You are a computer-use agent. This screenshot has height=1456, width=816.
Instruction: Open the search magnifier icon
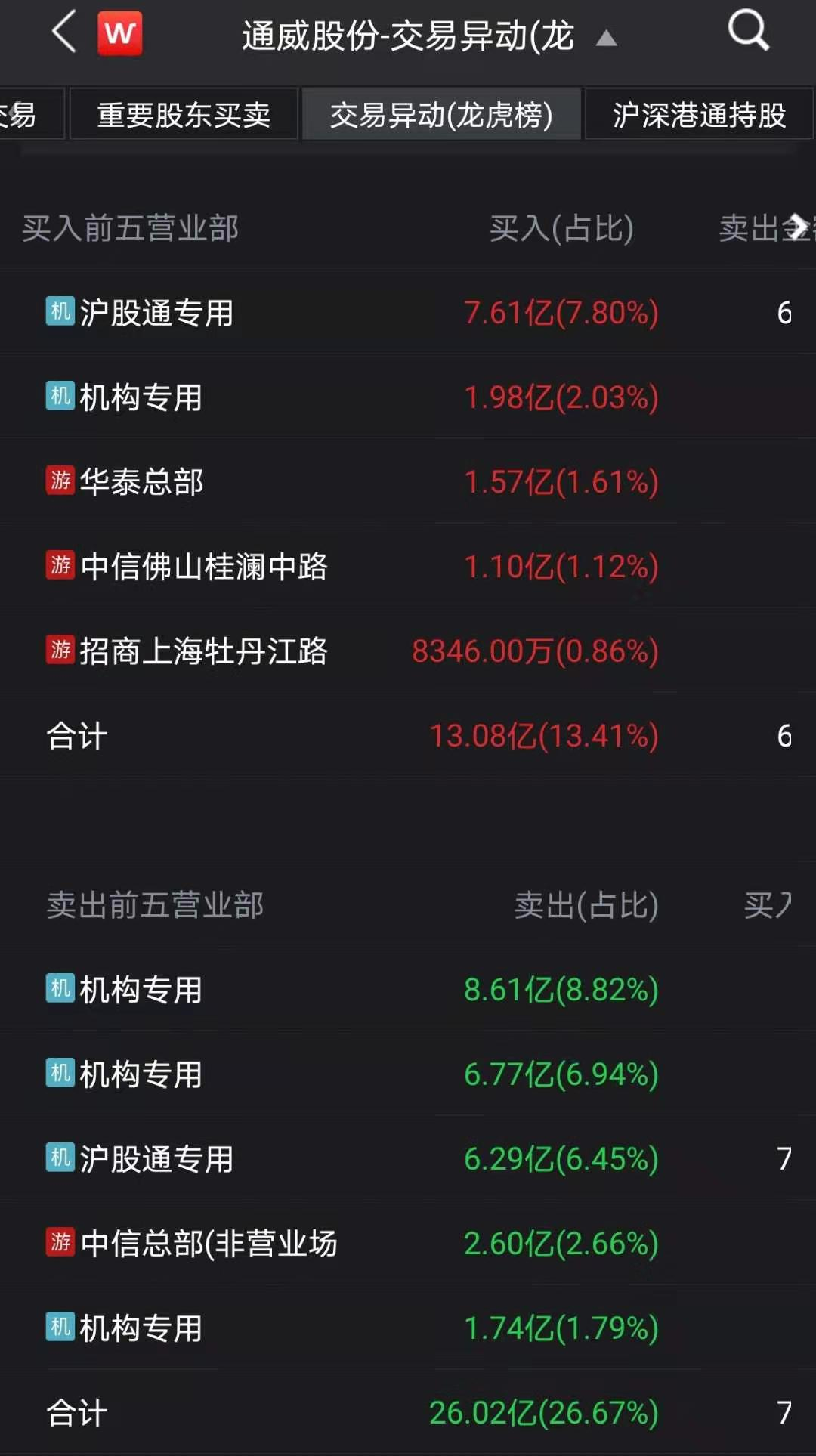pos(748,32)
